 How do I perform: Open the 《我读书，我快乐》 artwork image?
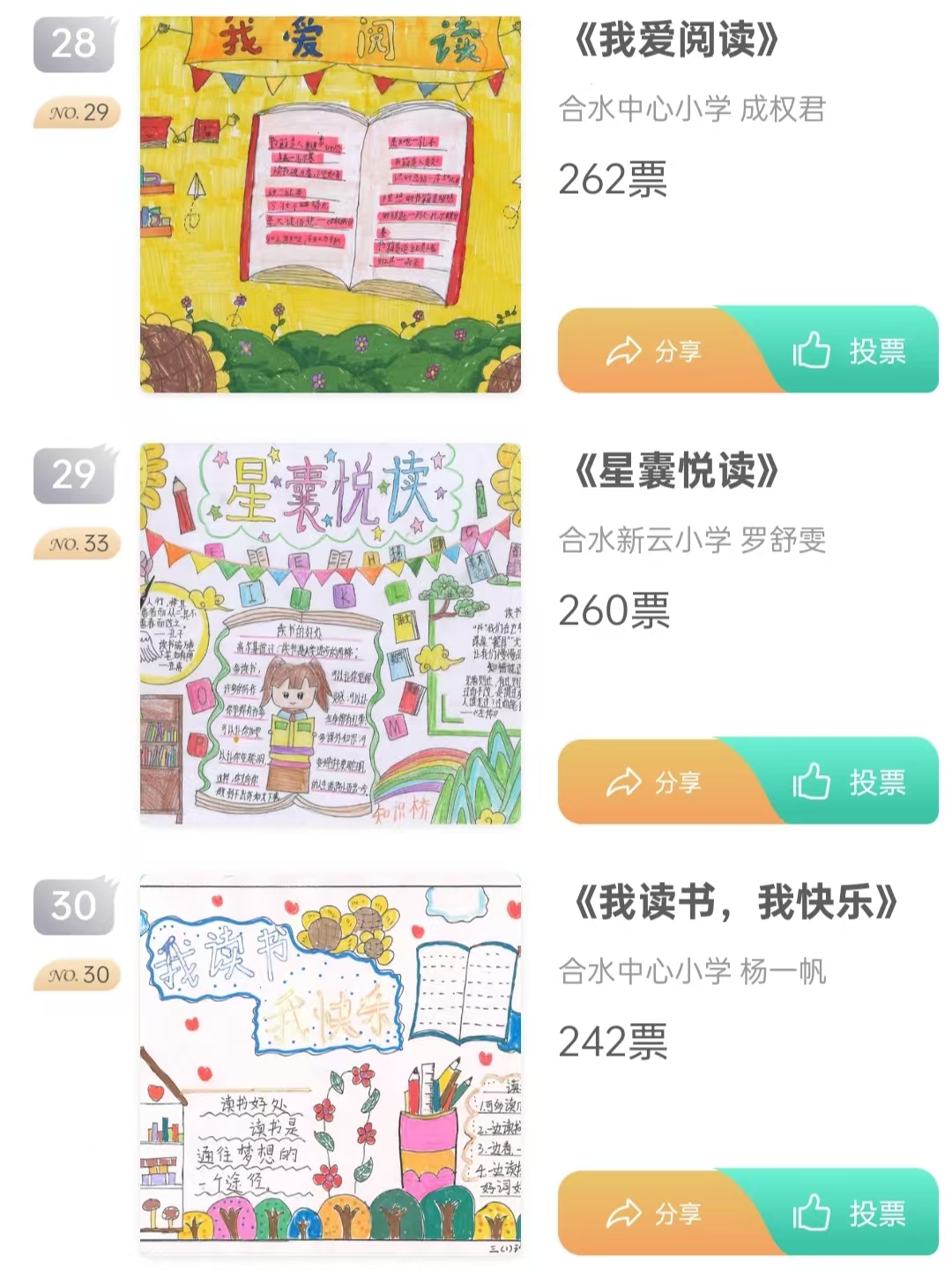click(x=331, y=1065)
